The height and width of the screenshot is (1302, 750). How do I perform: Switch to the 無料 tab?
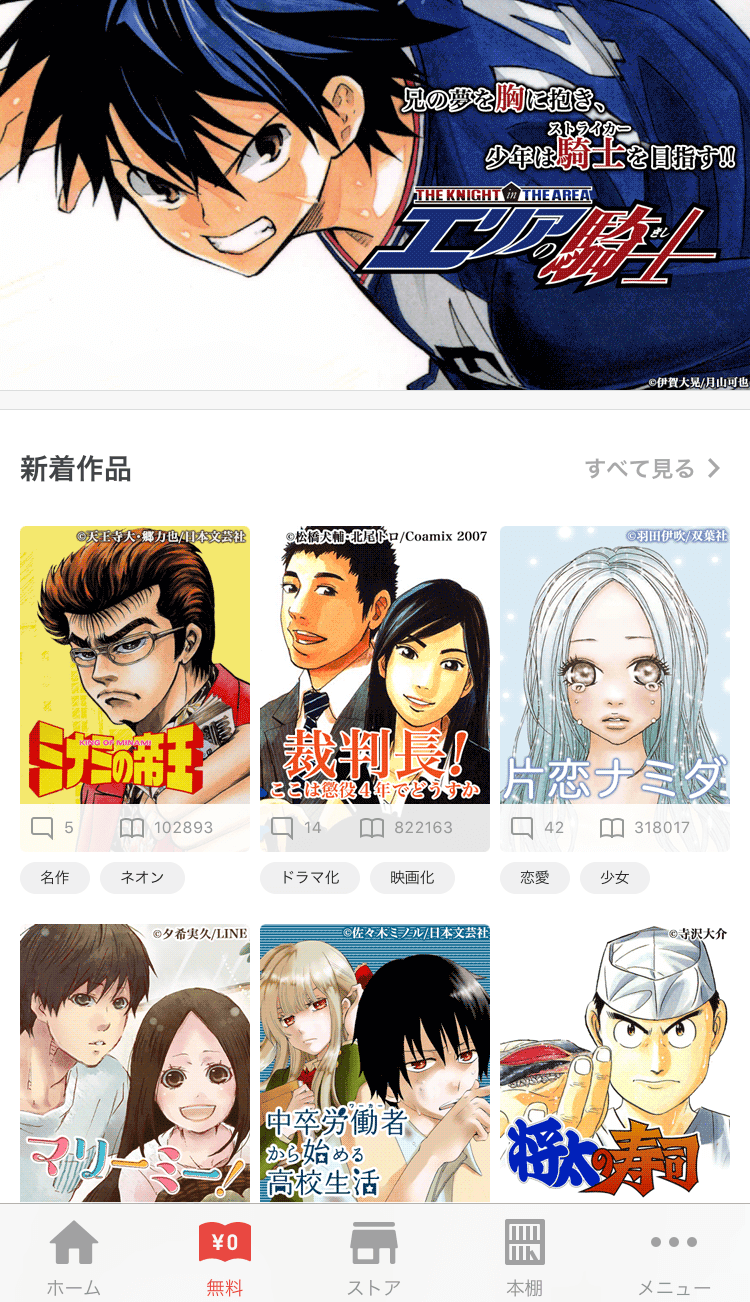[x=225, y=1256]
